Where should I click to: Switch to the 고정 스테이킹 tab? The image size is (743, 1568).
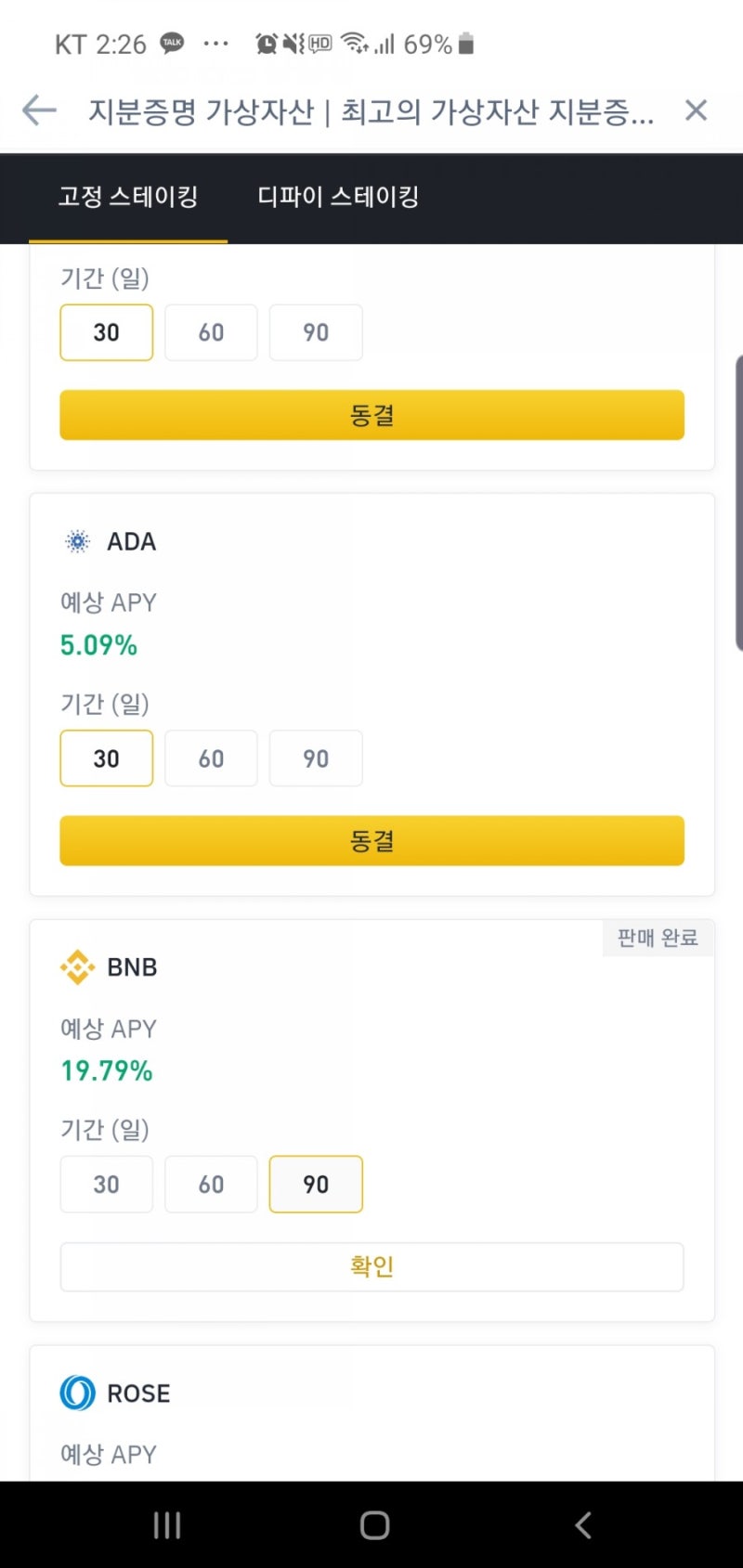click(129, 198)
